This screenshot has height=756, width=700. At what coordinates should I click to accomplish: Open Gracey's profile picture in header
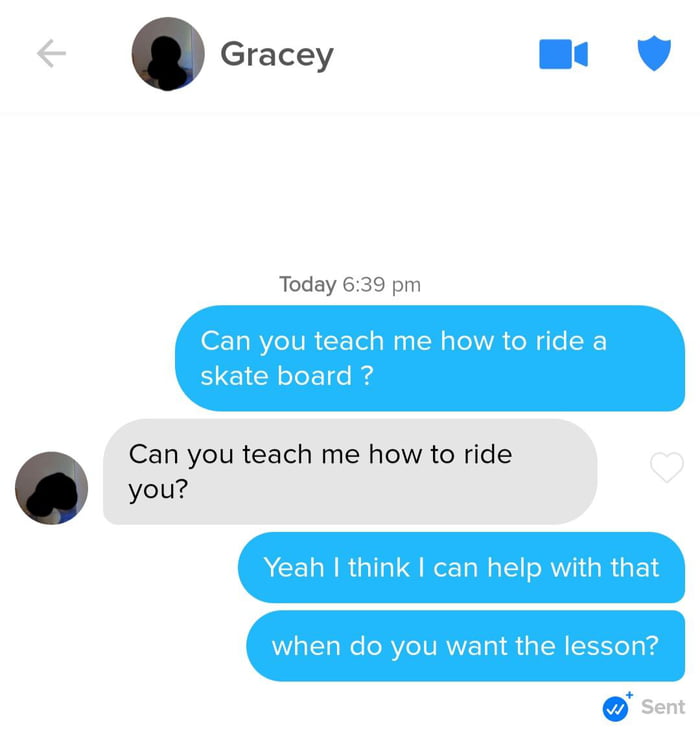coord(168,54)
